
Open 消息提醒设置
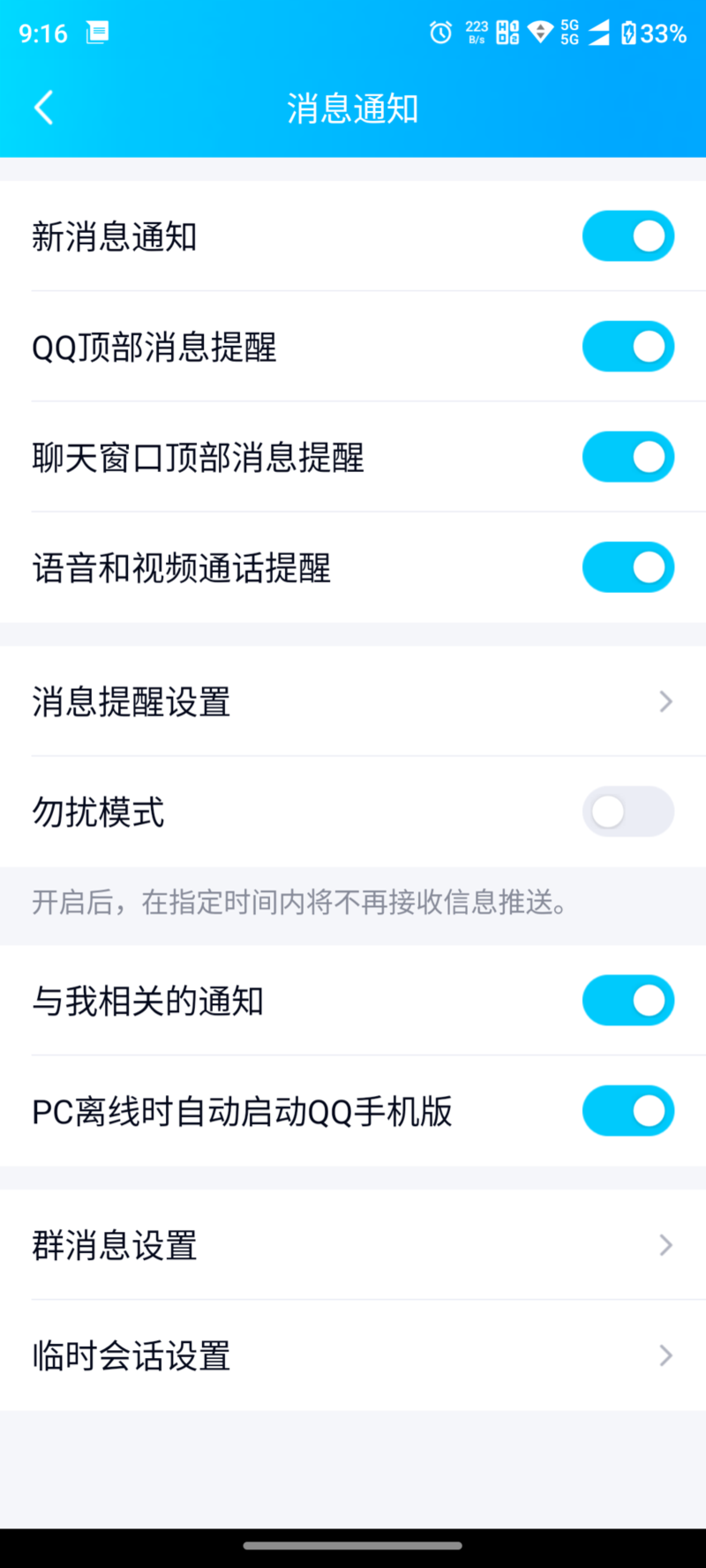(353, 701)
